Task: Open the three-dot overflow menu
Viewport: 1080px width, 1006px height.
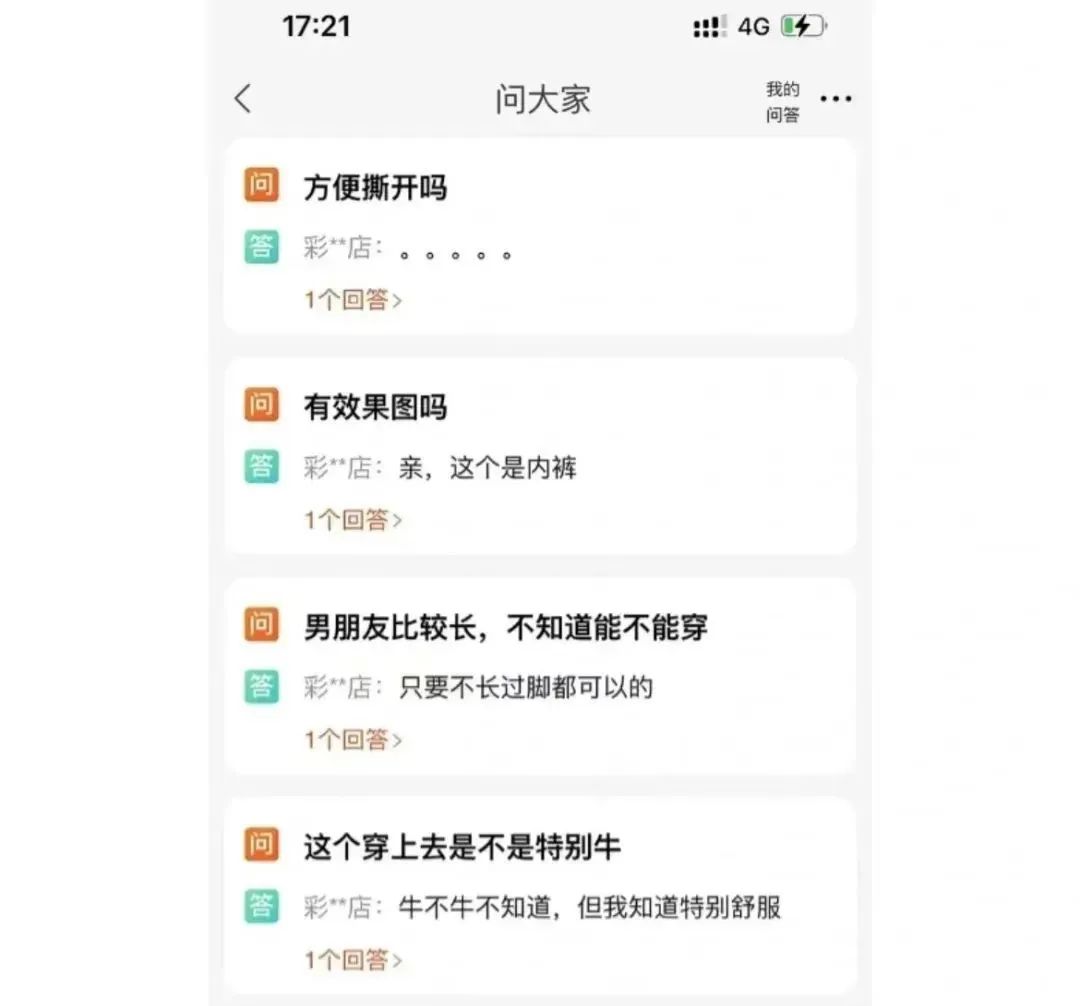Action: (836, 98)
